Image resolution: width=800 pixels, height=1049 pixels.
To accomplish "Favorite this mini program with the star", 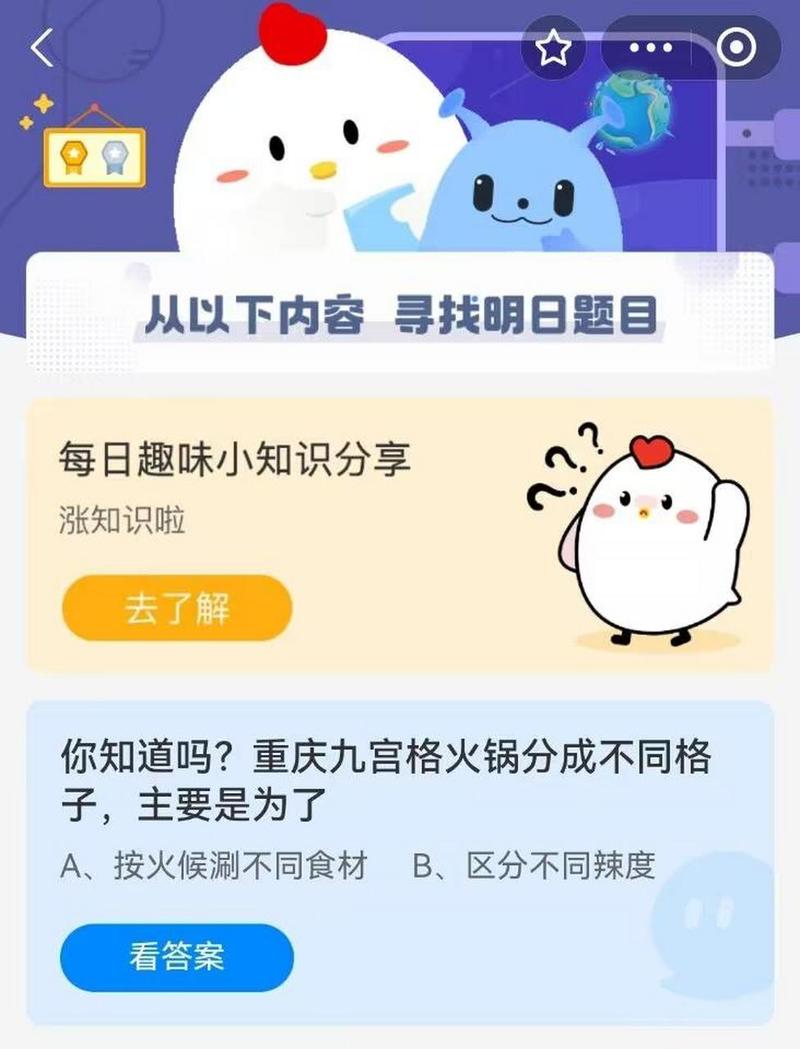I will point(553,48).
